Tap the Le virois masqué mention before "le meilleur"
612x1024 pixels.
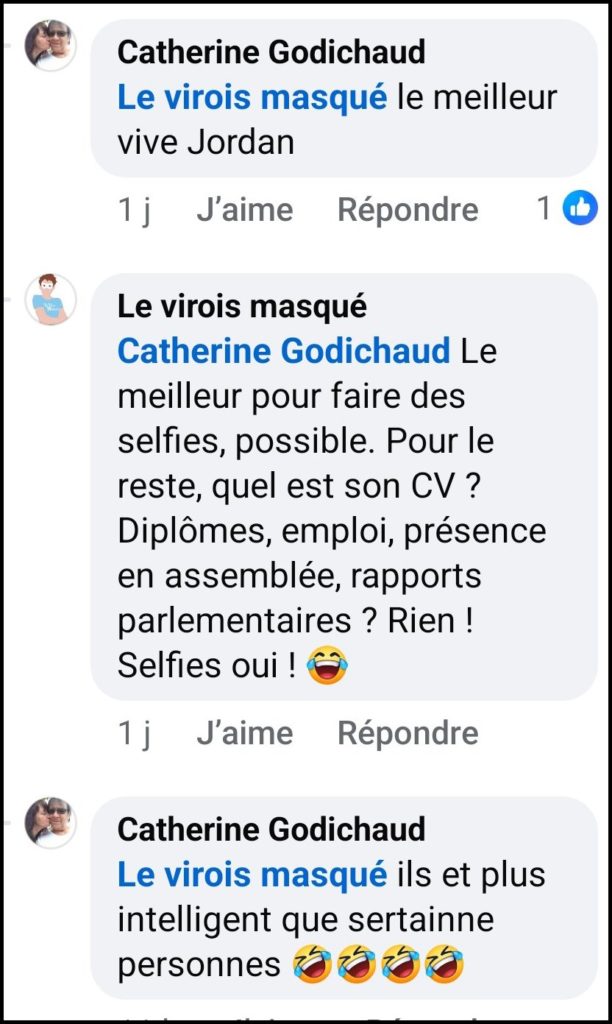[x=251, y=97]
